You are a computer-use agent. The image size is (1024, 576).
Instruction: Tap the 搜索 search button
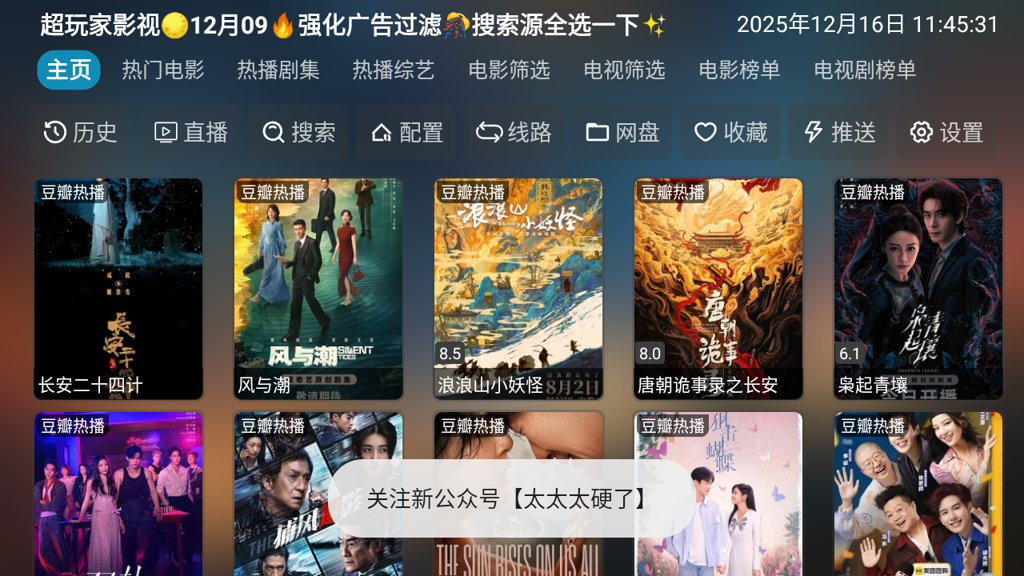coord(299,132)
